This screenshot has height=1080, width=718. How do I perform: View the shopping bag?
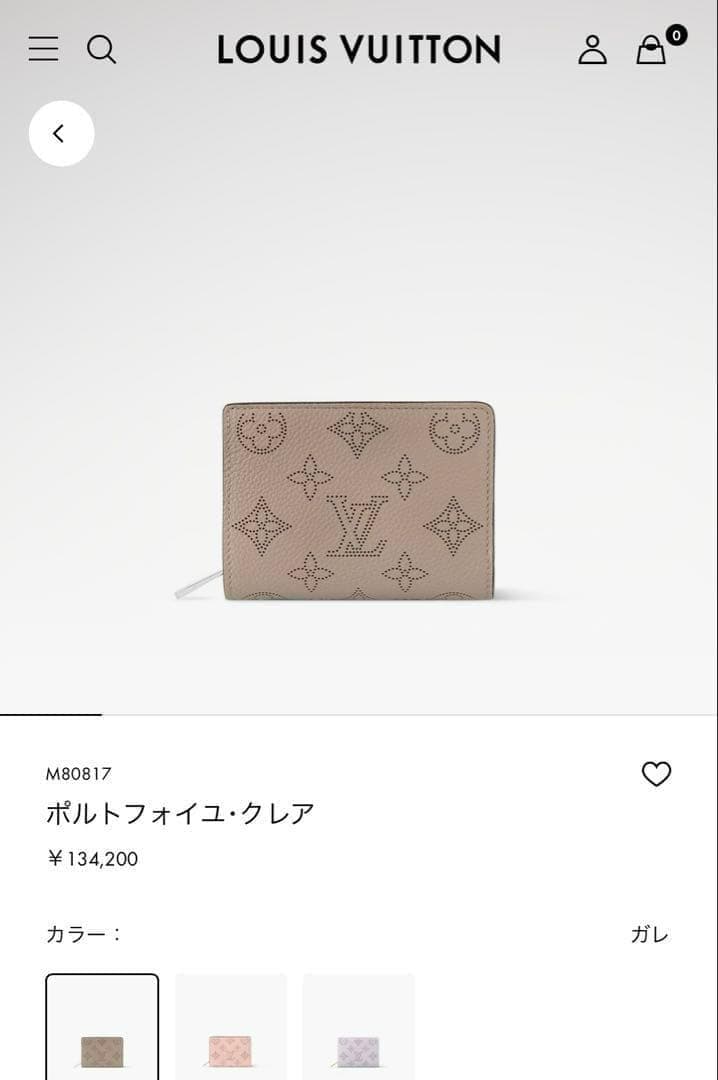pos(651,50)
